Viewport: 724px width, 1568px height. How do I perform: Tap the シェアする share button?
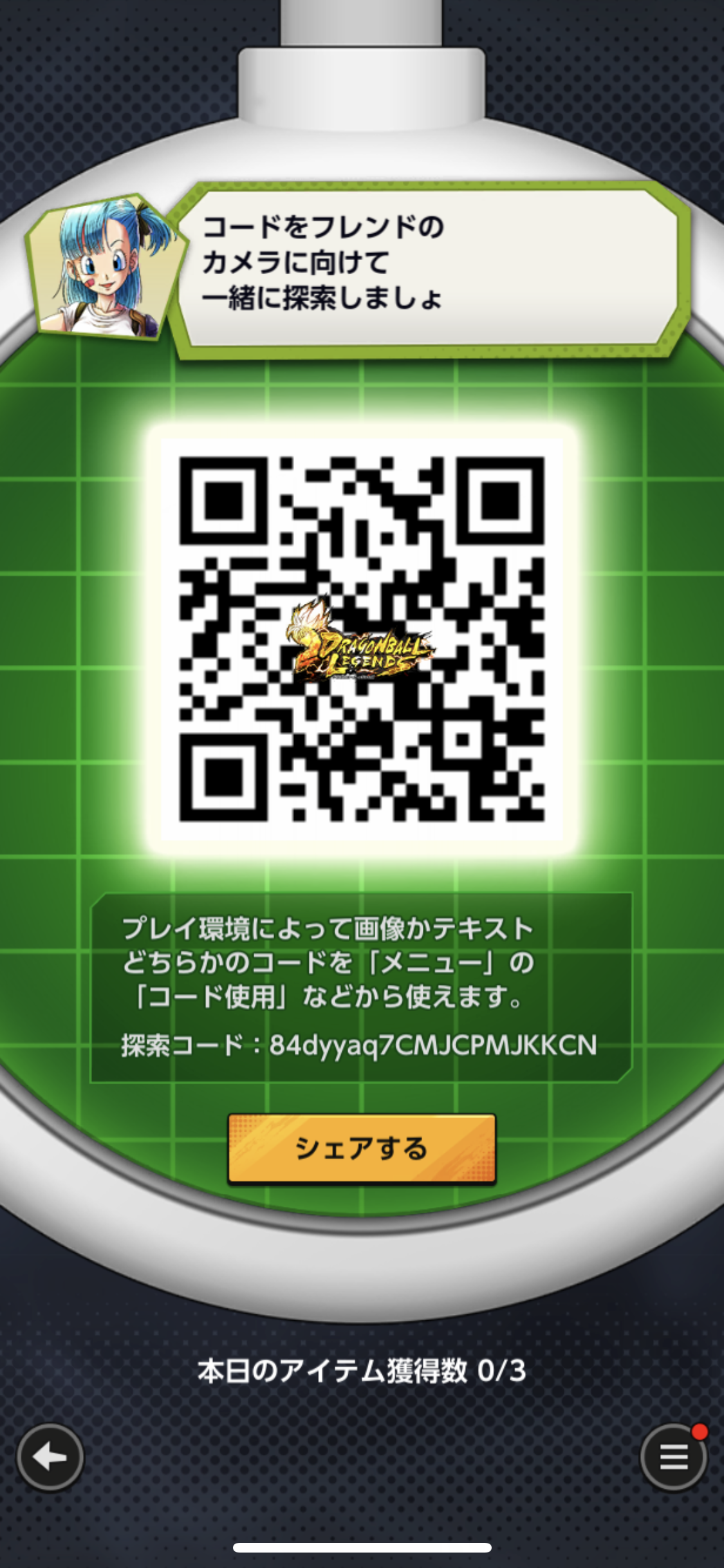coord(362,1149)
